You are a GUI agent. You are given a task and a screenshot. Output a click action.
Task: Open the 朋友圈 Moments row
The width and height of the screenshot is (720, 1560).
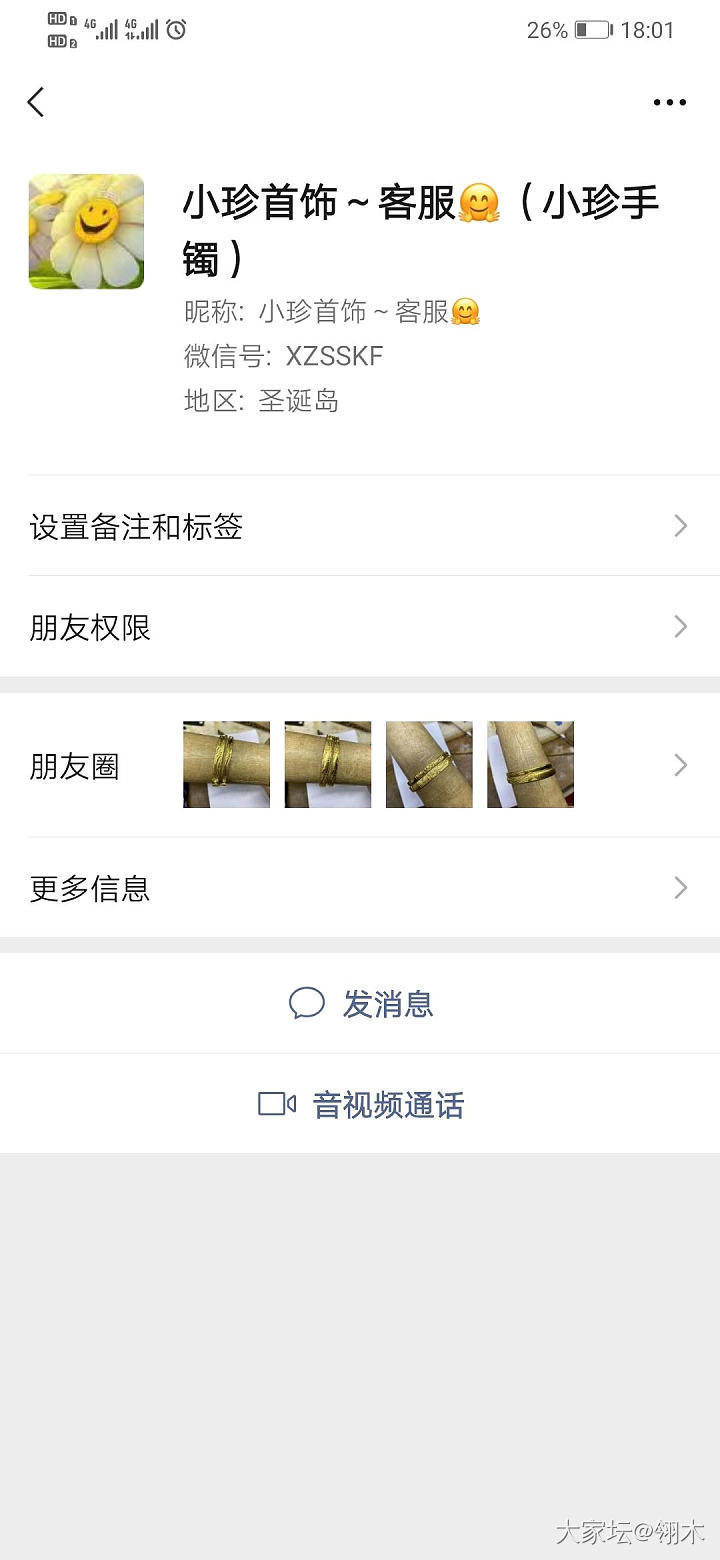pyautogui.click(x=360, y=766)
